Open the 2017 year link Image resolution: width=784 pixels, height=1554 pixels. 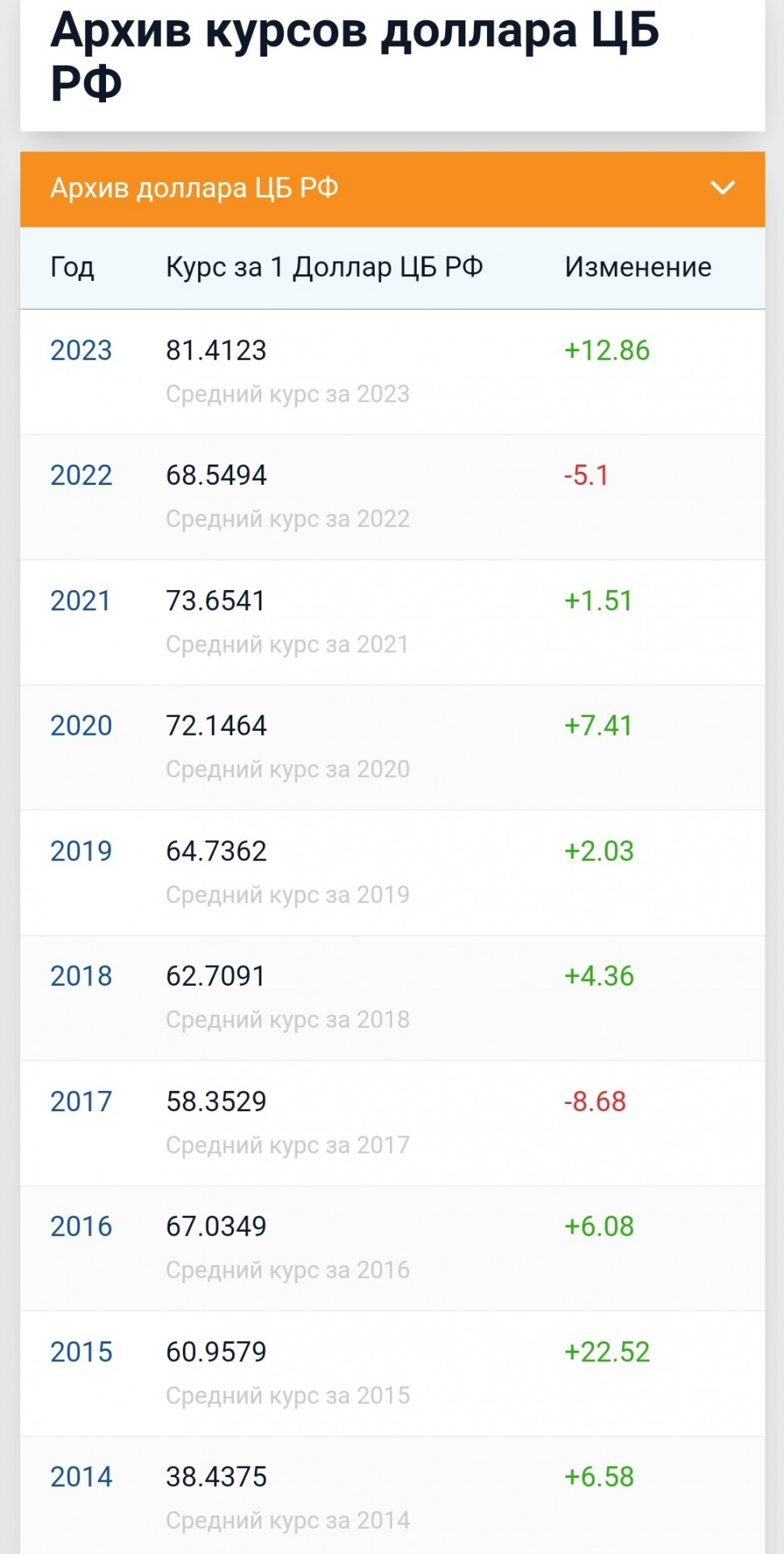pyautogui.click(x=81, y=1102)
